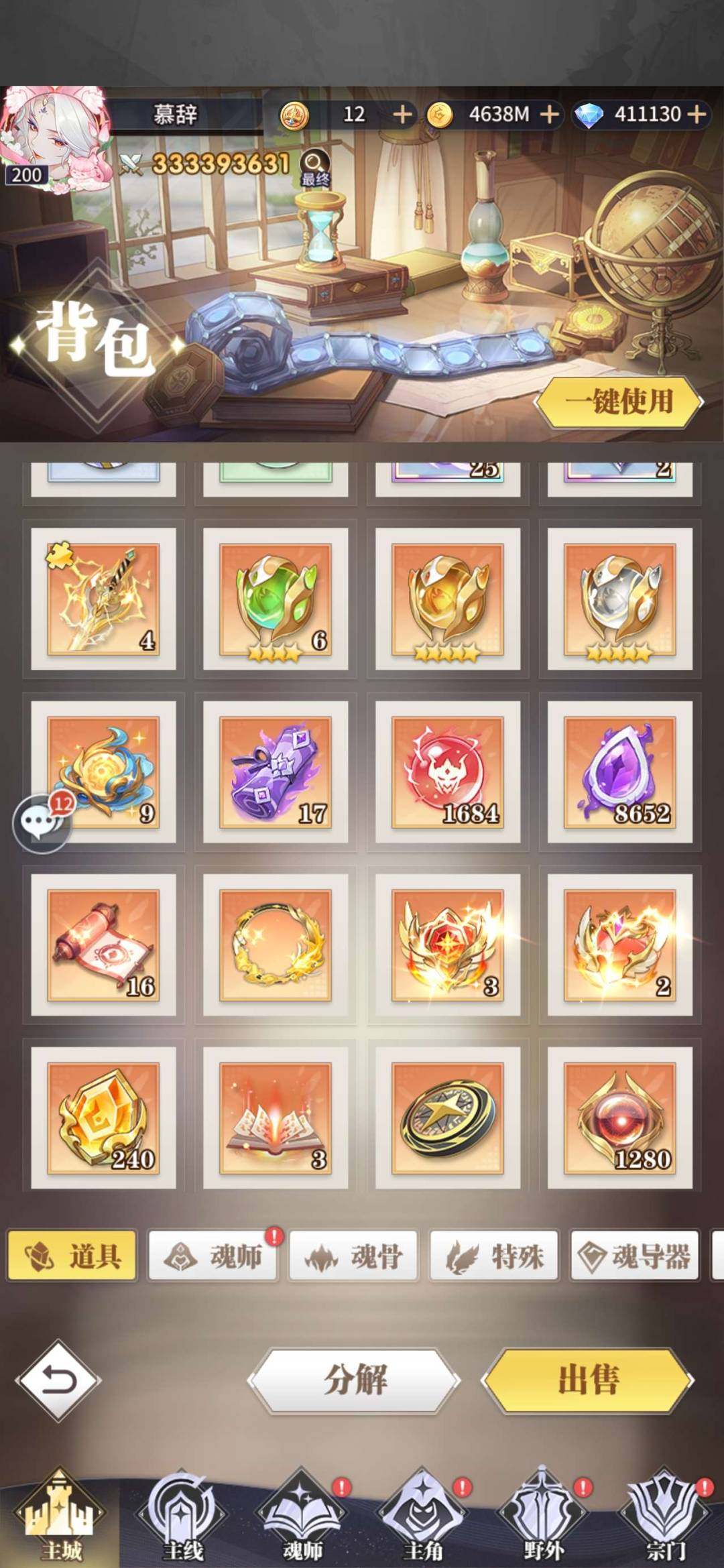This screenshot has width=724, height=1568.
Task: Switch to the 魂骨 category tab
Action: (x=354, y=1256)
